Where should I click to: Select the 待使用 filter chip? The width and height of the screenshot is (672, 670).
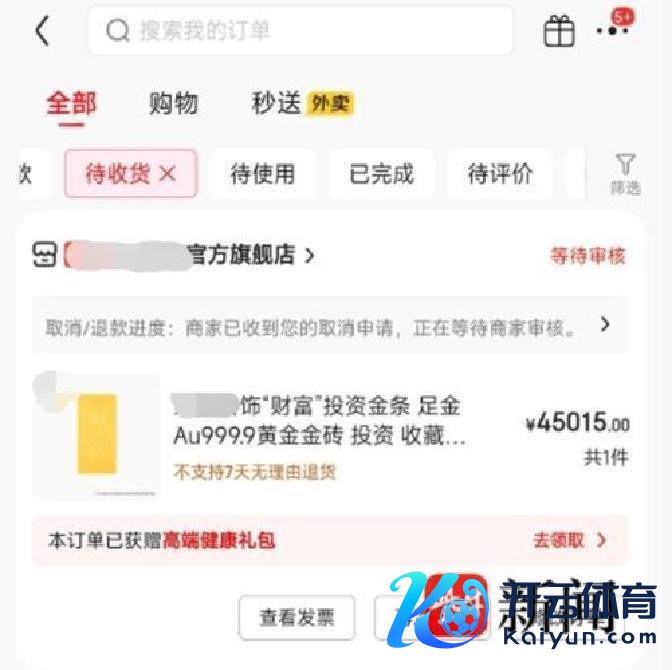(x=262, y=174)
